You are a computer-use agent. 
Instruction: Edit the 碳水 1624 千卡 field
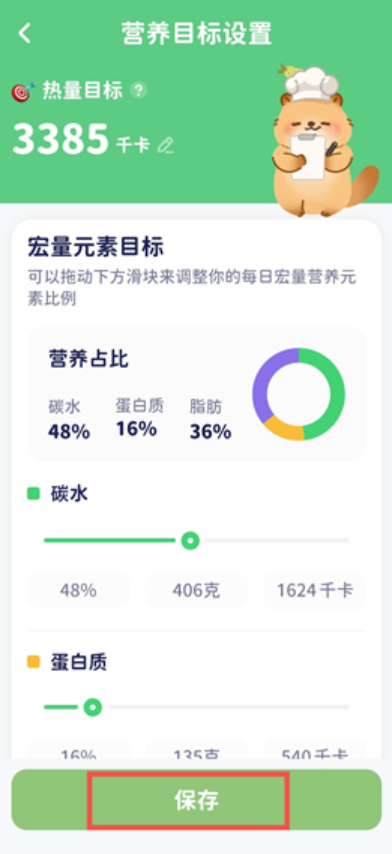coord(314,590)
